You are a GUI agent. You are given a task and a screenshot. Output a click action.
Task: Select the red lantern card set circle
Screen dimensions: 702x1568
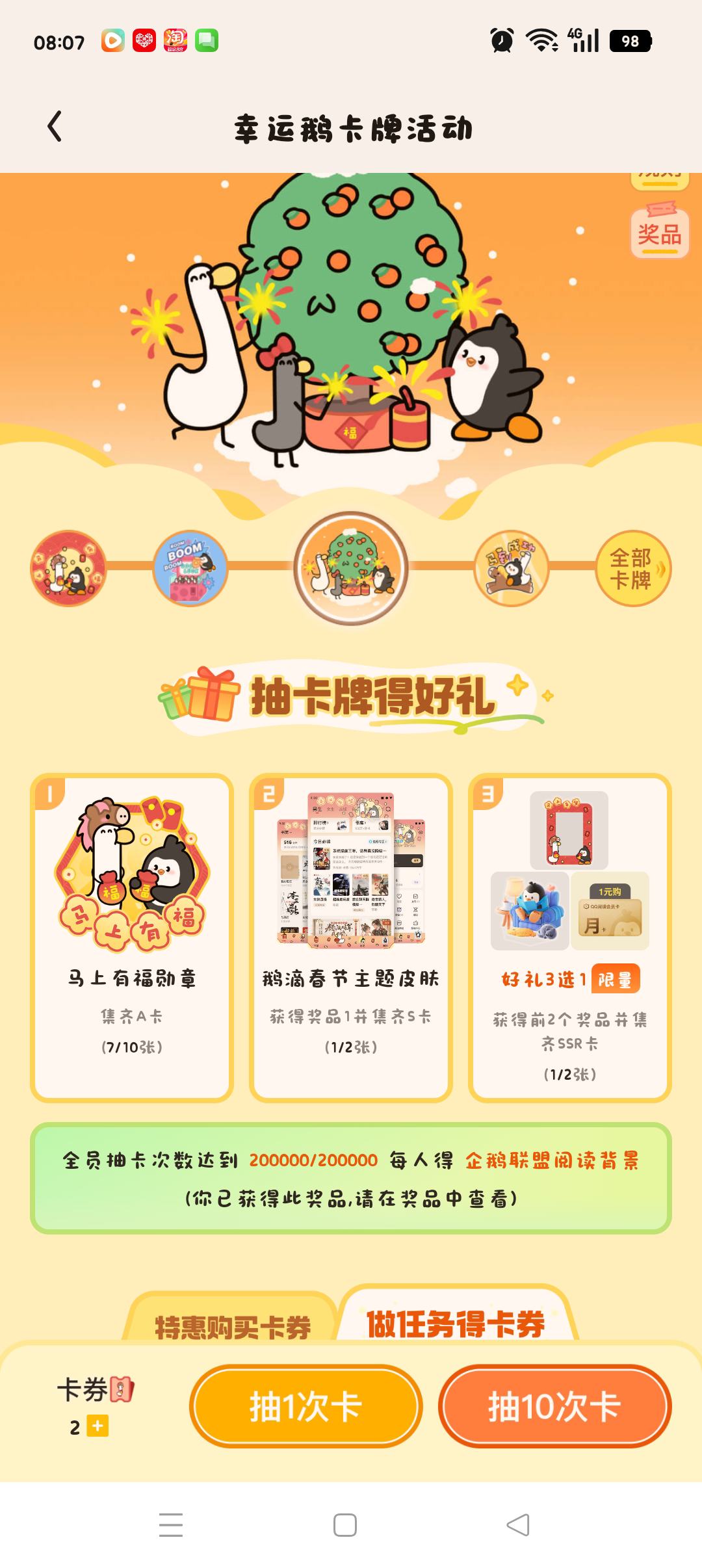tap(68, 569)
